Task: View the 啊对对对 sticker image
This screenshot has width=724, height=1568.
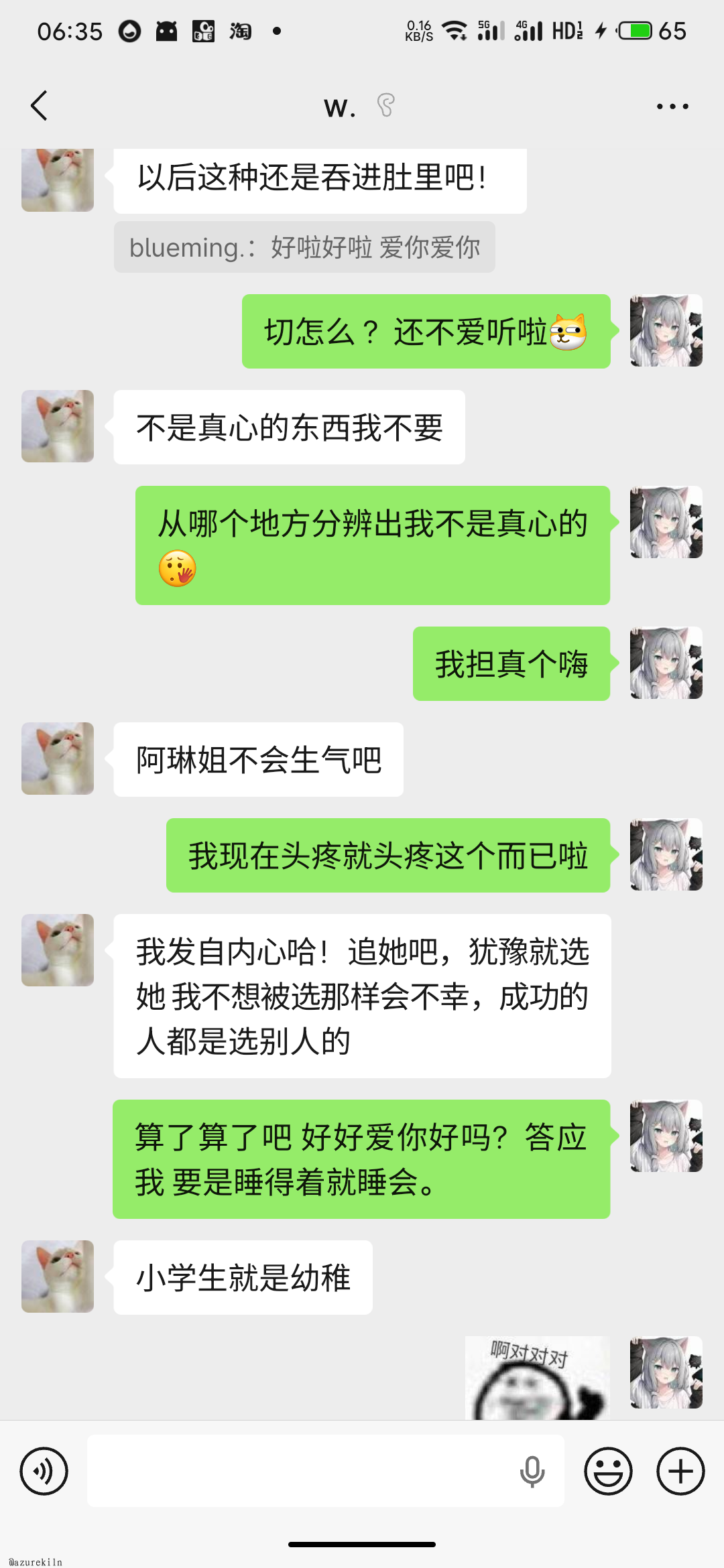Action: point(537,1378)
